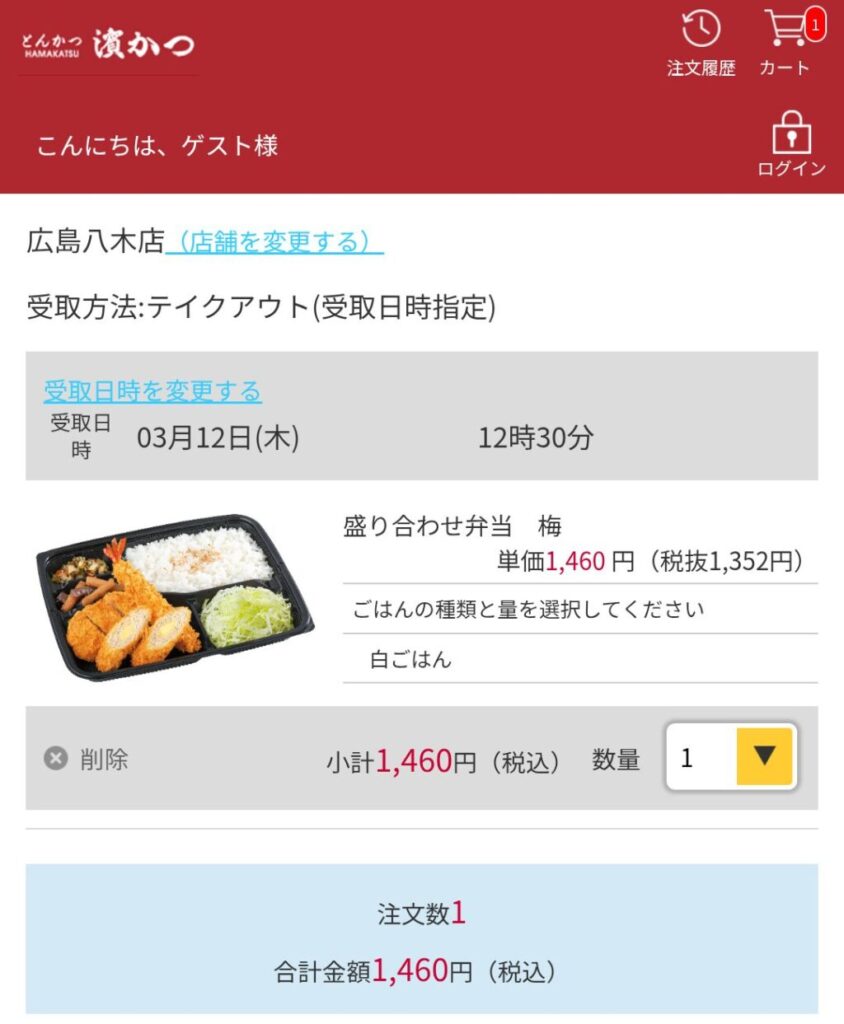Viewport: 844px width, 1024px height.
Task: Open the 数量 quantity dropdown
Action: 731,757
